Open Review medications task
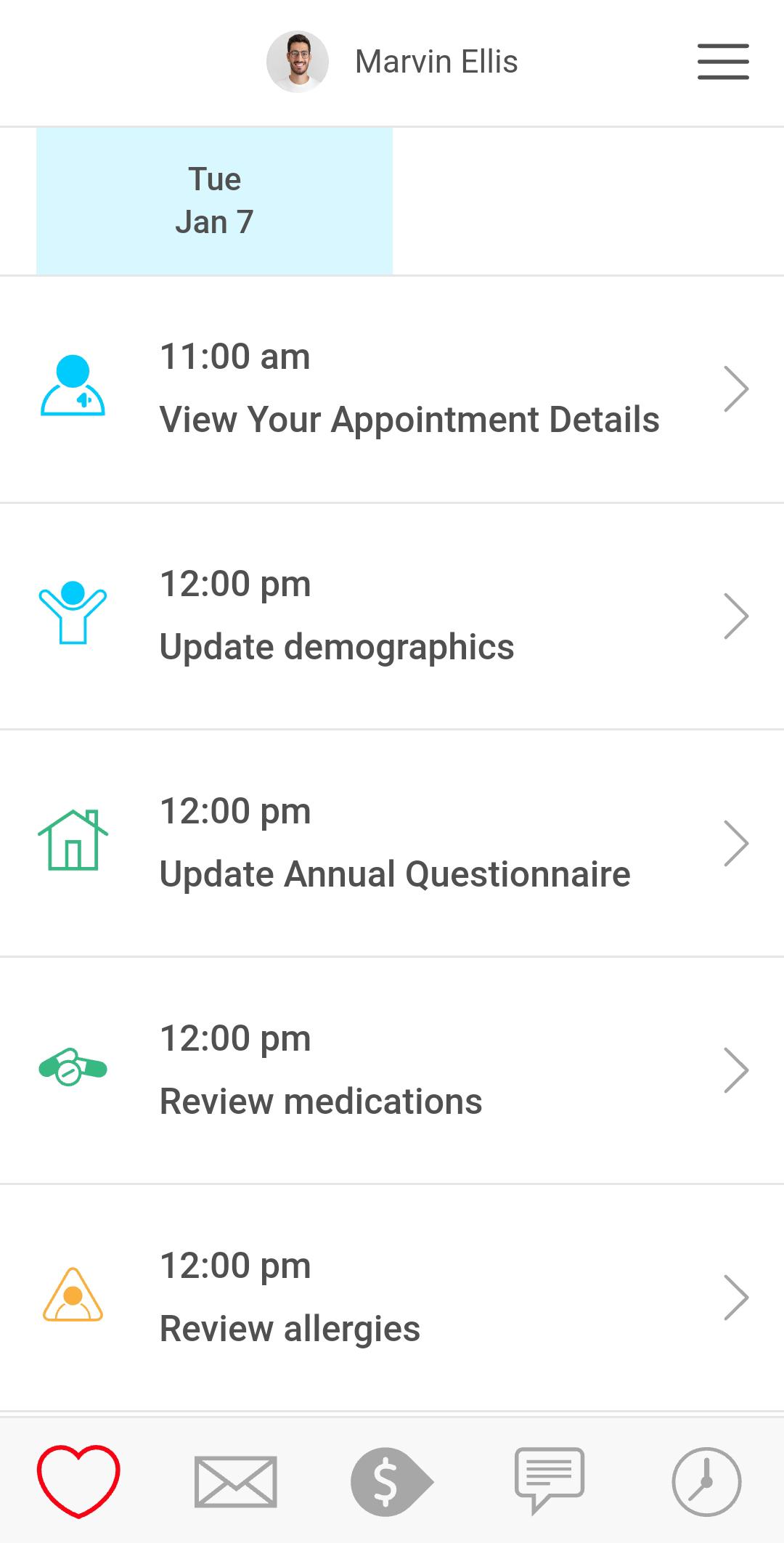Viewport: 784px width, 1543px height. click(x=392, y=1071)
